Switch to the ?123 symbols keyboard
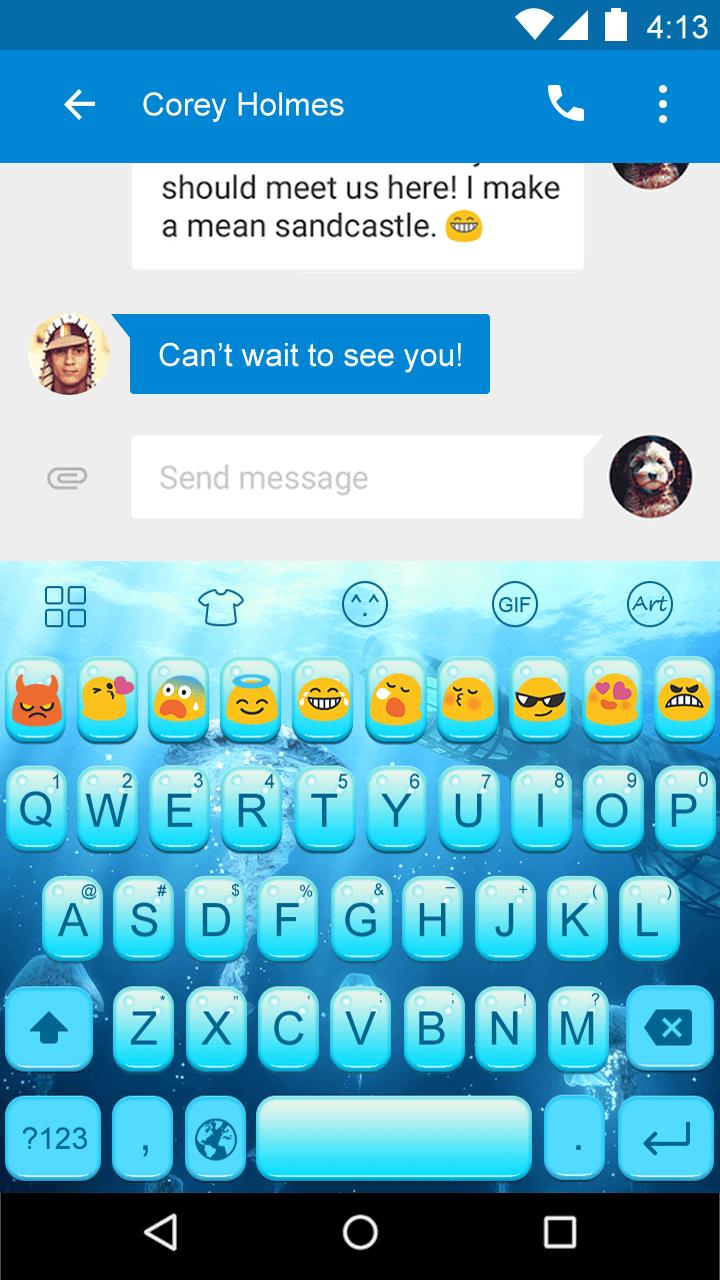This screenshot has height=1280, width=720. tap(54, 1138)
